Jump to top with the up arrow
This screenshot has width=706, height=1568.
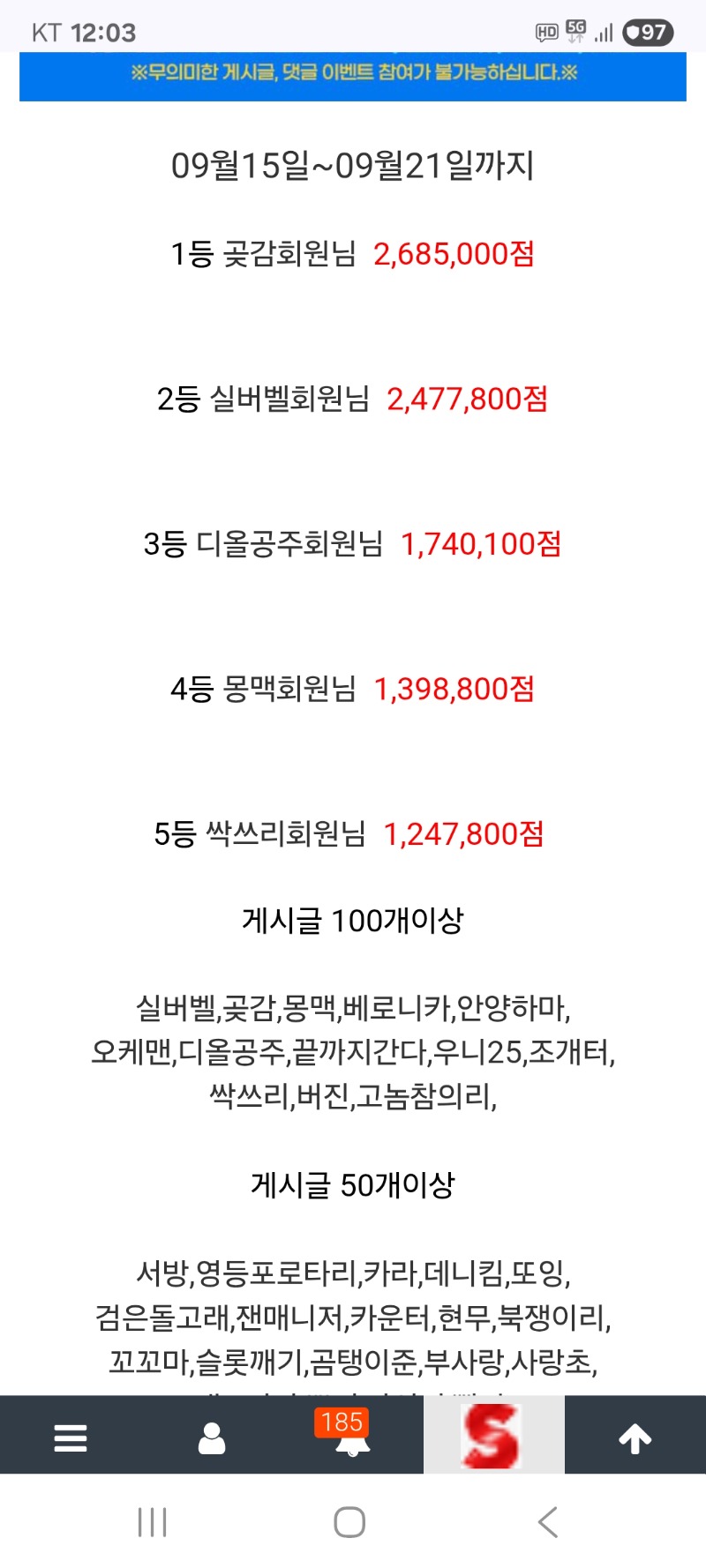(635, 1438)
